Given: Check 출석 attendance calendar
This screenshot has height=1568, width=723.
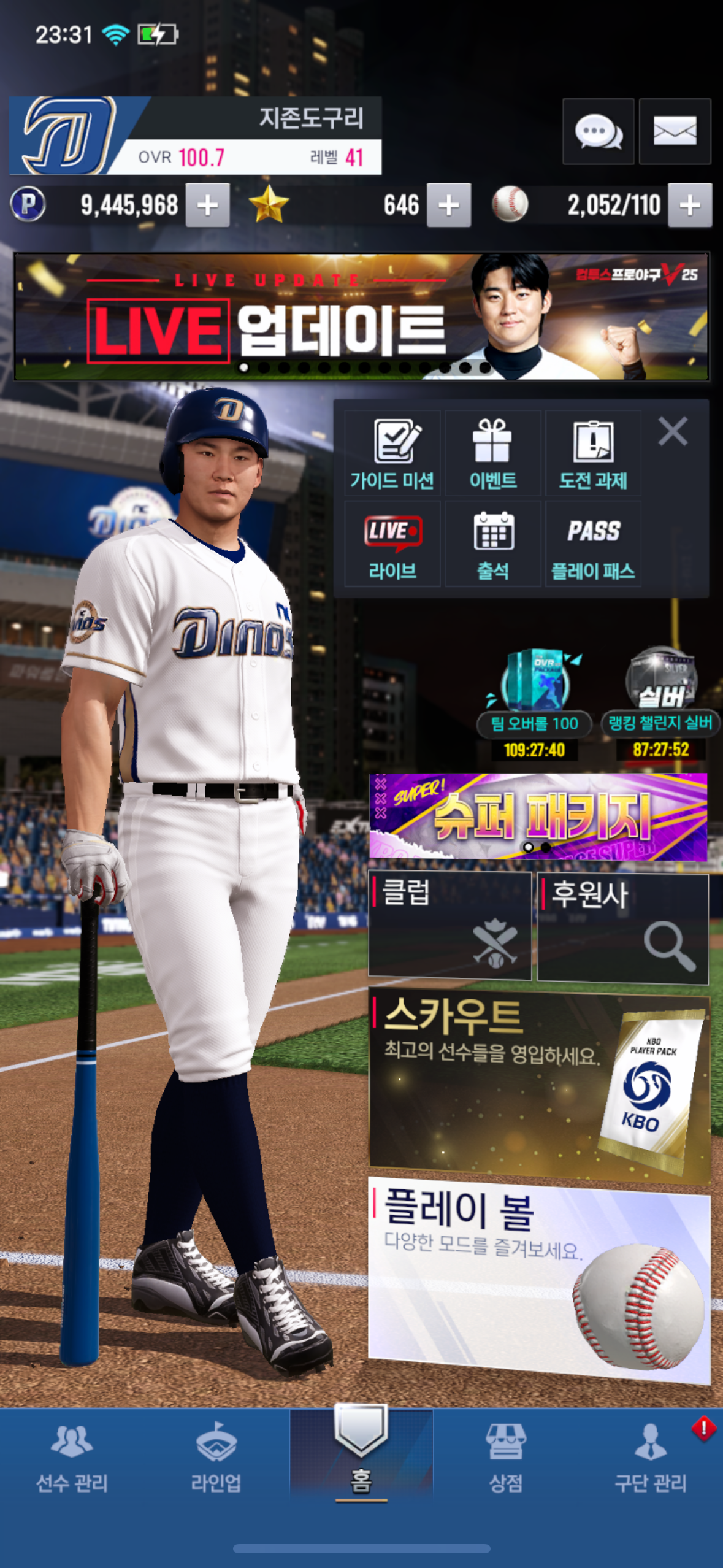Looking at the screenshot, I should click(x=492, y=544).
